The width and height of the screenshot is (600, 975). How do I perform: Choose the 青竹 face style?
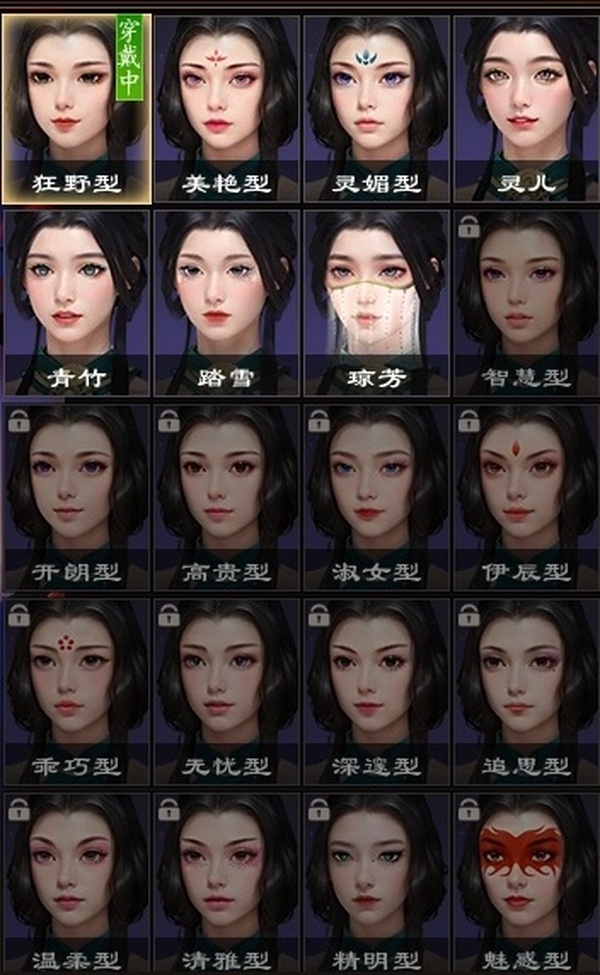76,302
